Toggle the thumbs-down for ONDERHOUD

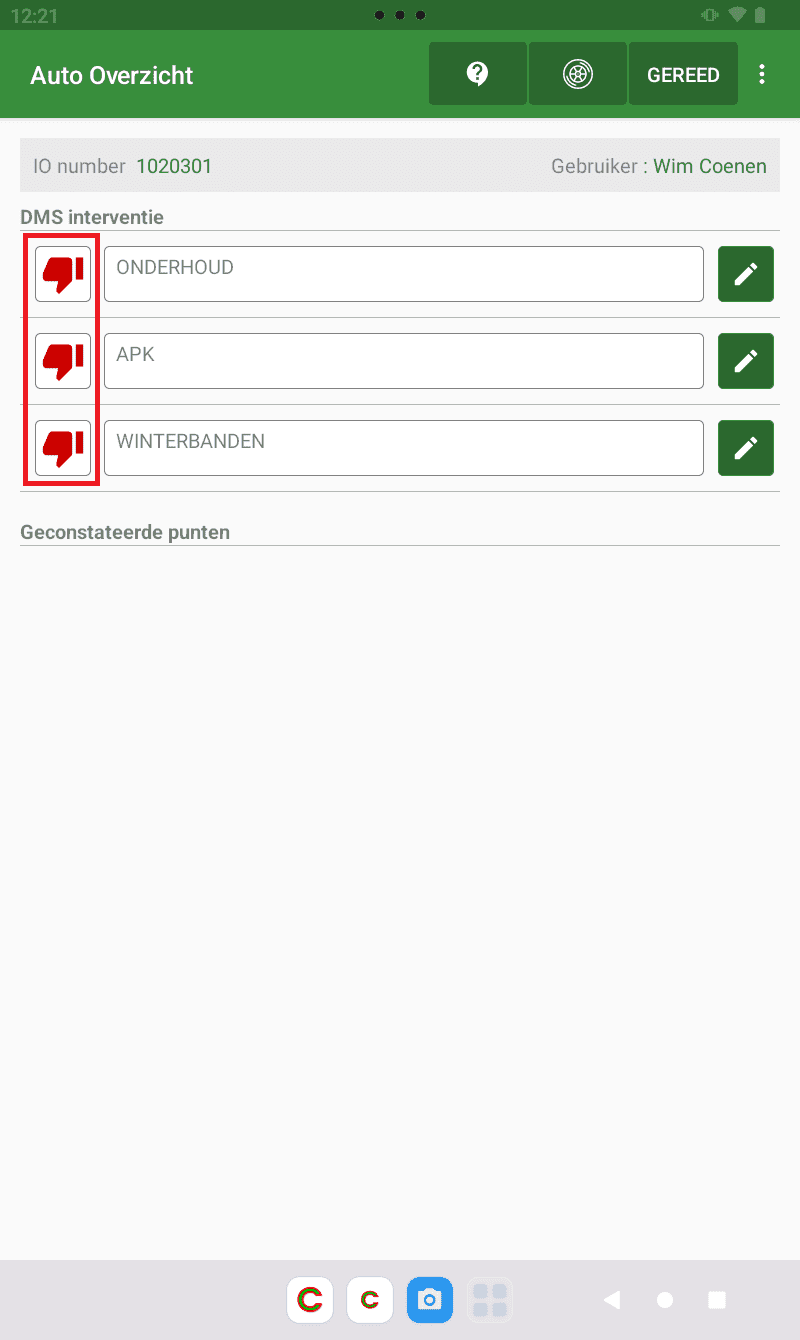[x=63, y=274]
